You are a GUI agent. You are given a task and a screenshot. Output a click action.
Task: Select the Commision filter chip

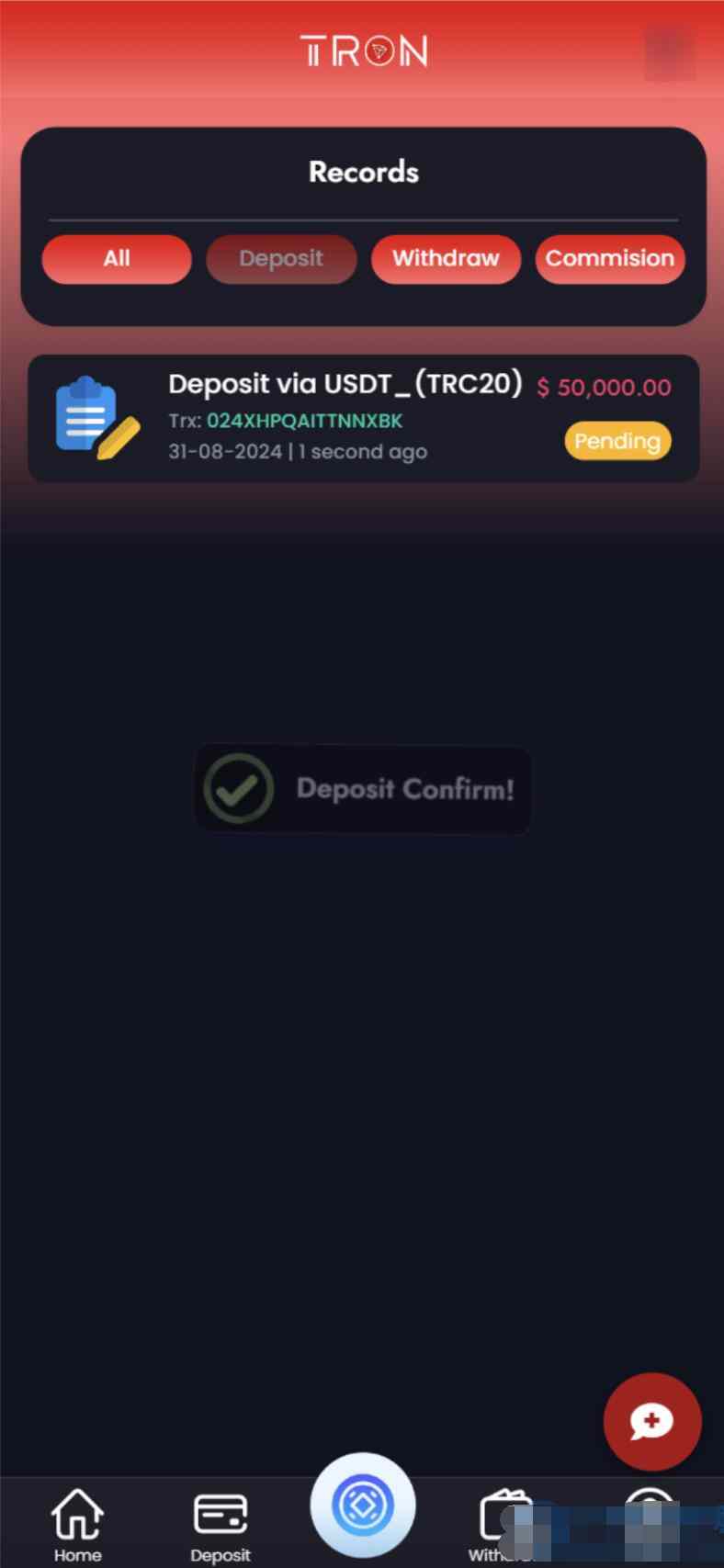(x=610, y=259)
